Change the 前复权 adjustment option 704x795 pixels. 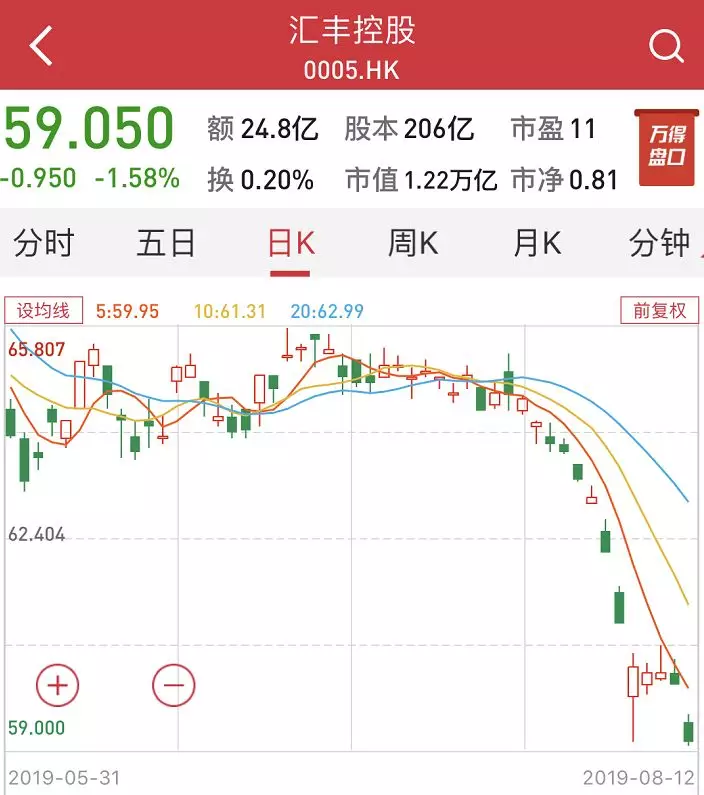pyautogui.click(x=659, y=310)
